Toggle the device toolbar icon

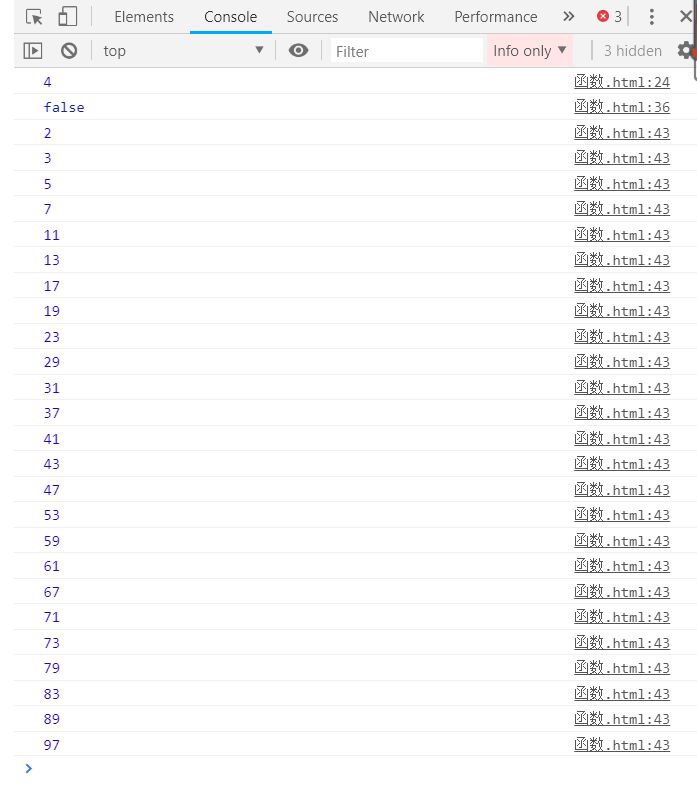point(67,17)
